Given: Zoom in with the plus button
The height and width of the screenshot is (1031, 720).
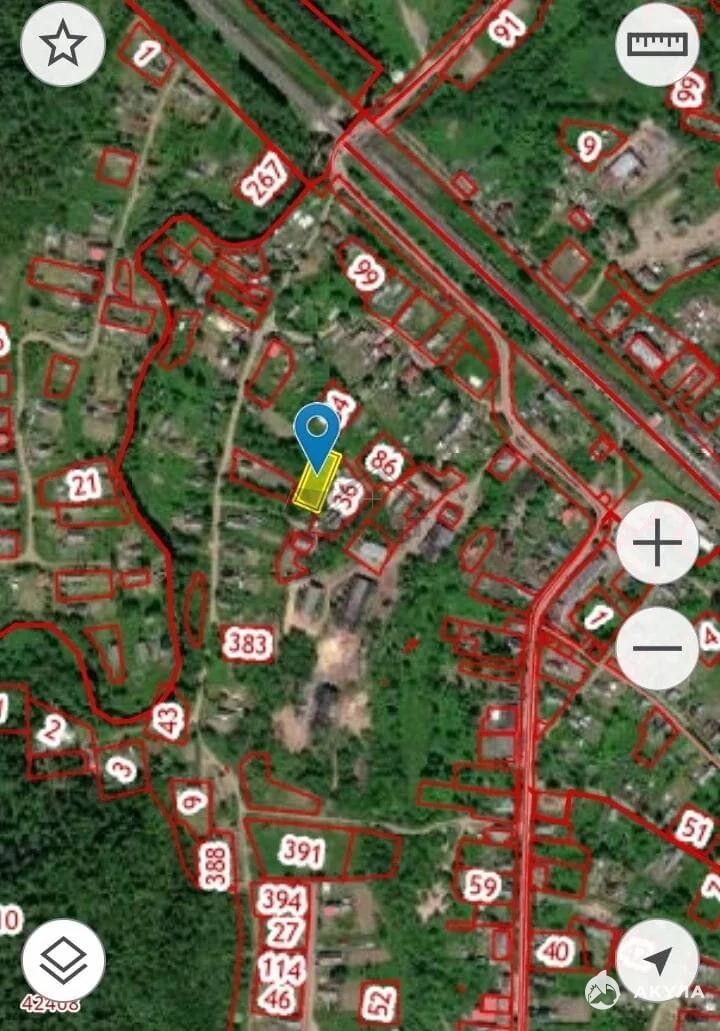Looking at the screenshot, I should pos(657,543).
